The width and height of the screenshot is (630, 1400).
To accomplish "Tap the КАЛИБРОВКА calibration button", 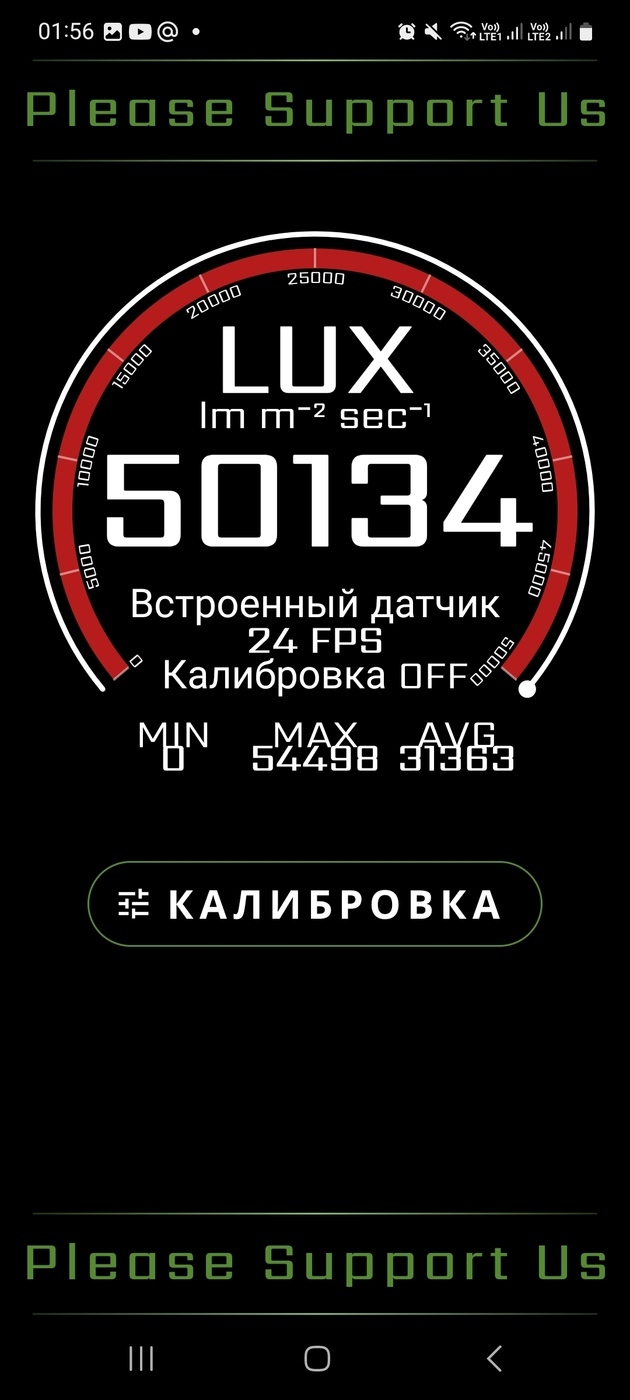I will (315, 904).
